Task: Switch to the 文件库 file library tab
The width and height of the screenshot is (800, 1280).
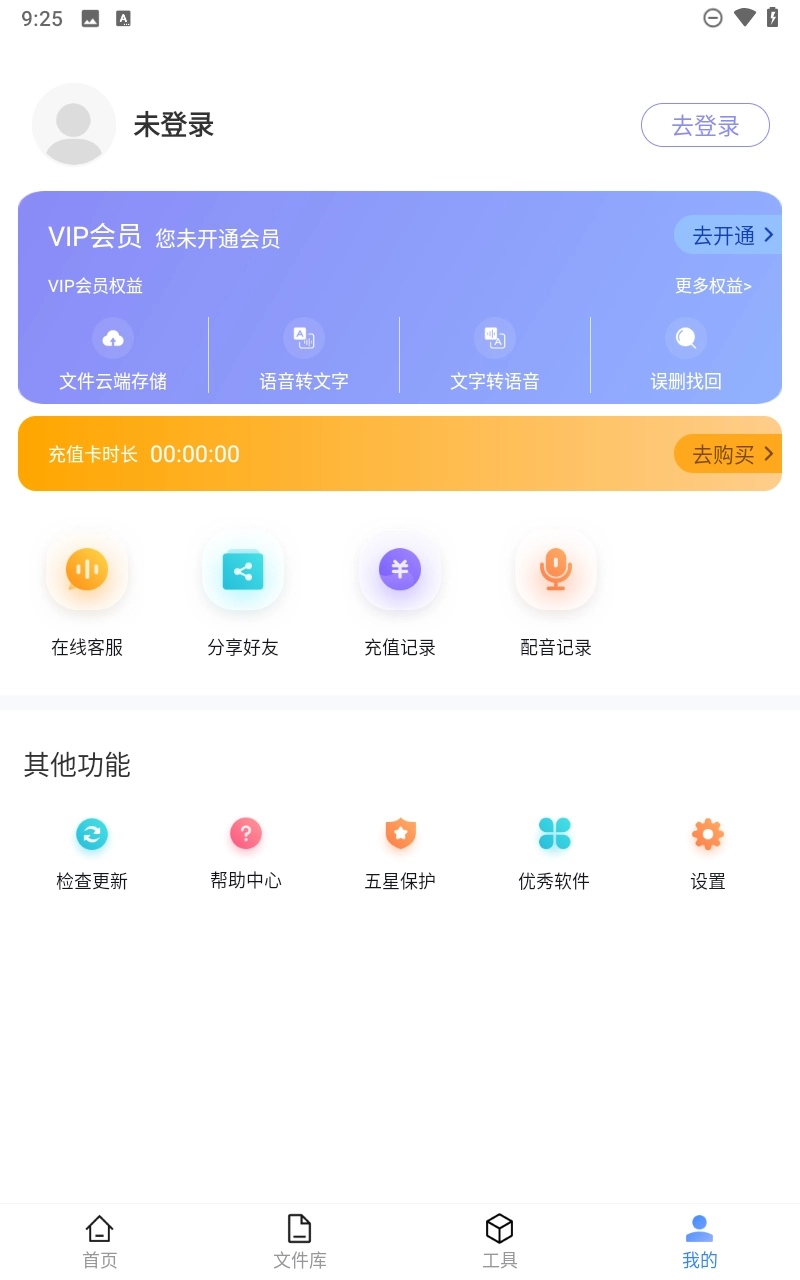Action: click(300, 1241)
